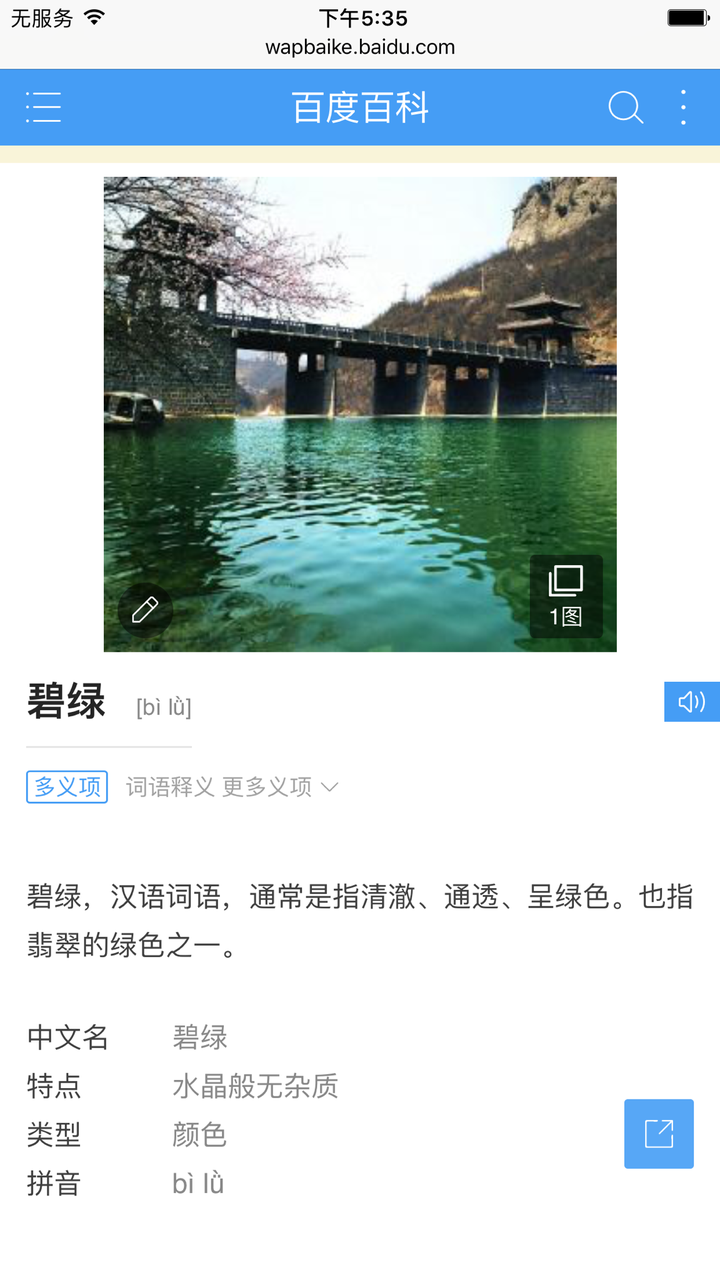Open the three-dot more options menu

[x=682, y=107]
